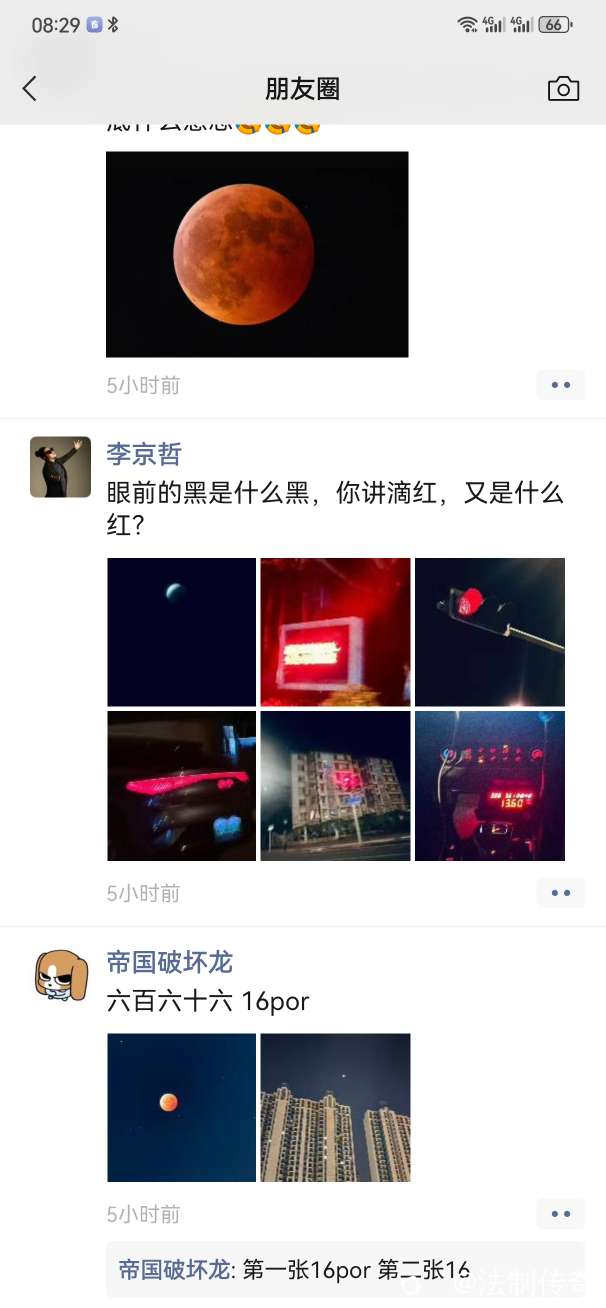Viewport: 606px width, 1308px height.
Task: Open 李京哲's profile by name
Action: (x=144, y=454)
